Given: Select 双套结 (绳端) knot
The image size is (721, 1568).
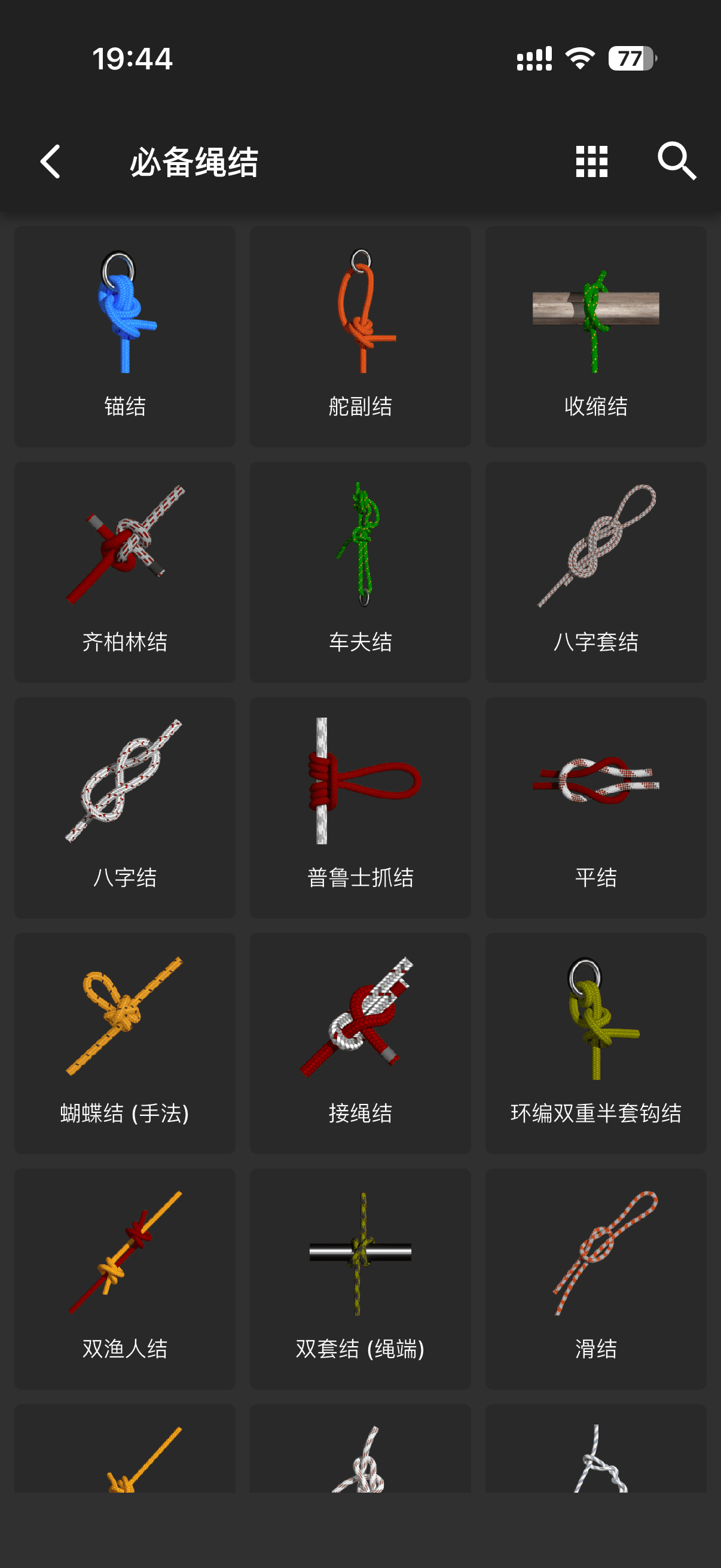Looking at the screenshot, I should click(x=360, y=1279).
